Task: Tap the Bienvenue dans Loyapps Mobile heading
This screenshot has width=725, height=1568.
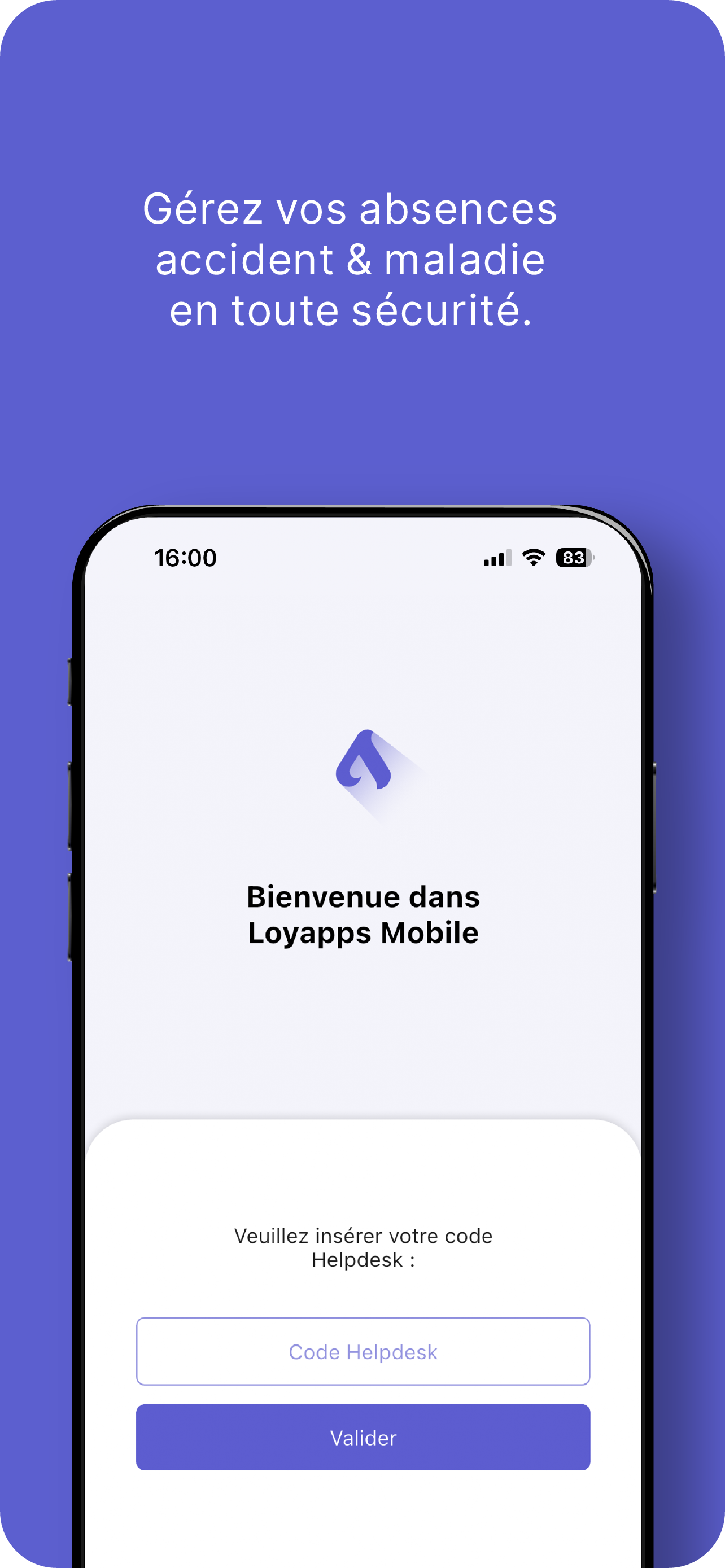Action: tap(363, 914)
